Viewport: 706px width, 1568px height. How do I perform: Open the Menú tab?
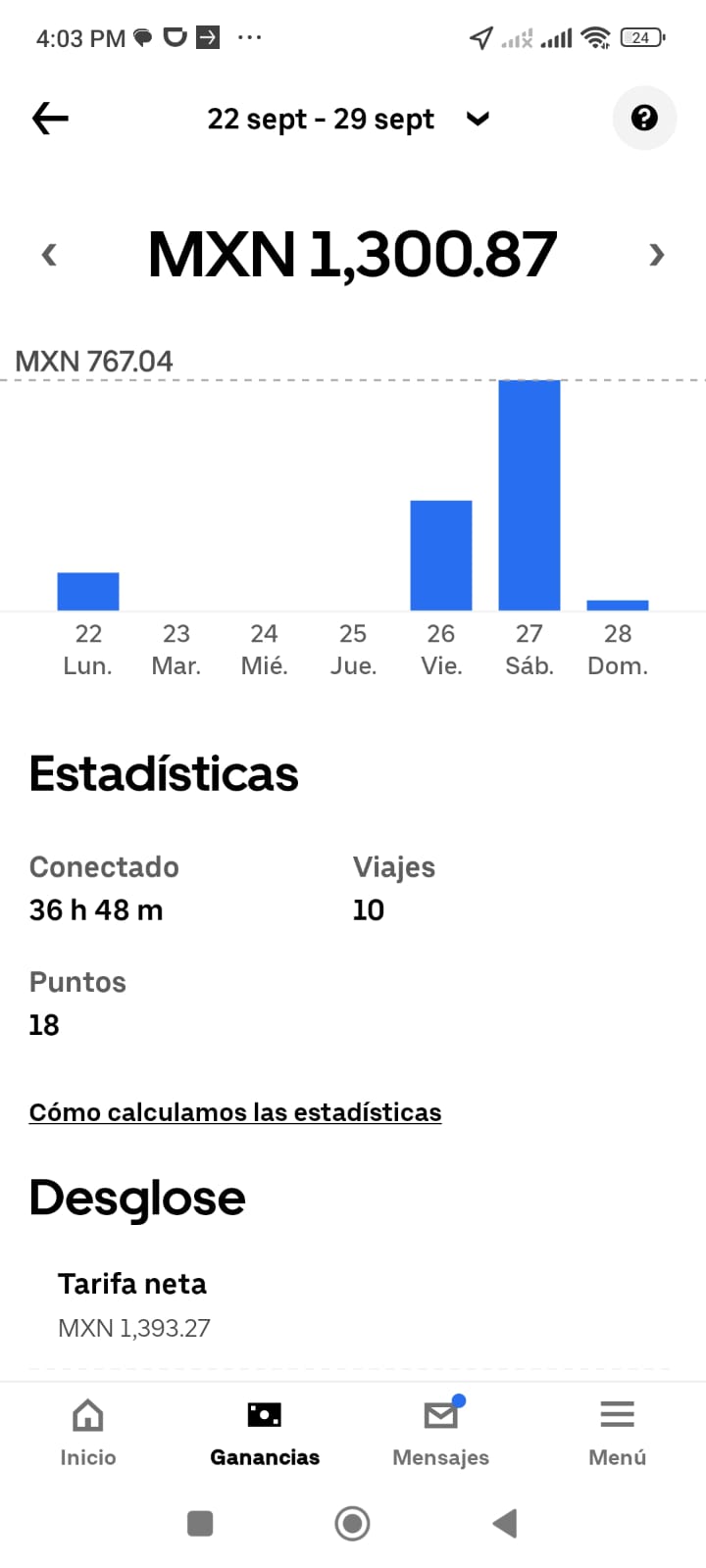pyautogui.click(x=617, y=1431)
